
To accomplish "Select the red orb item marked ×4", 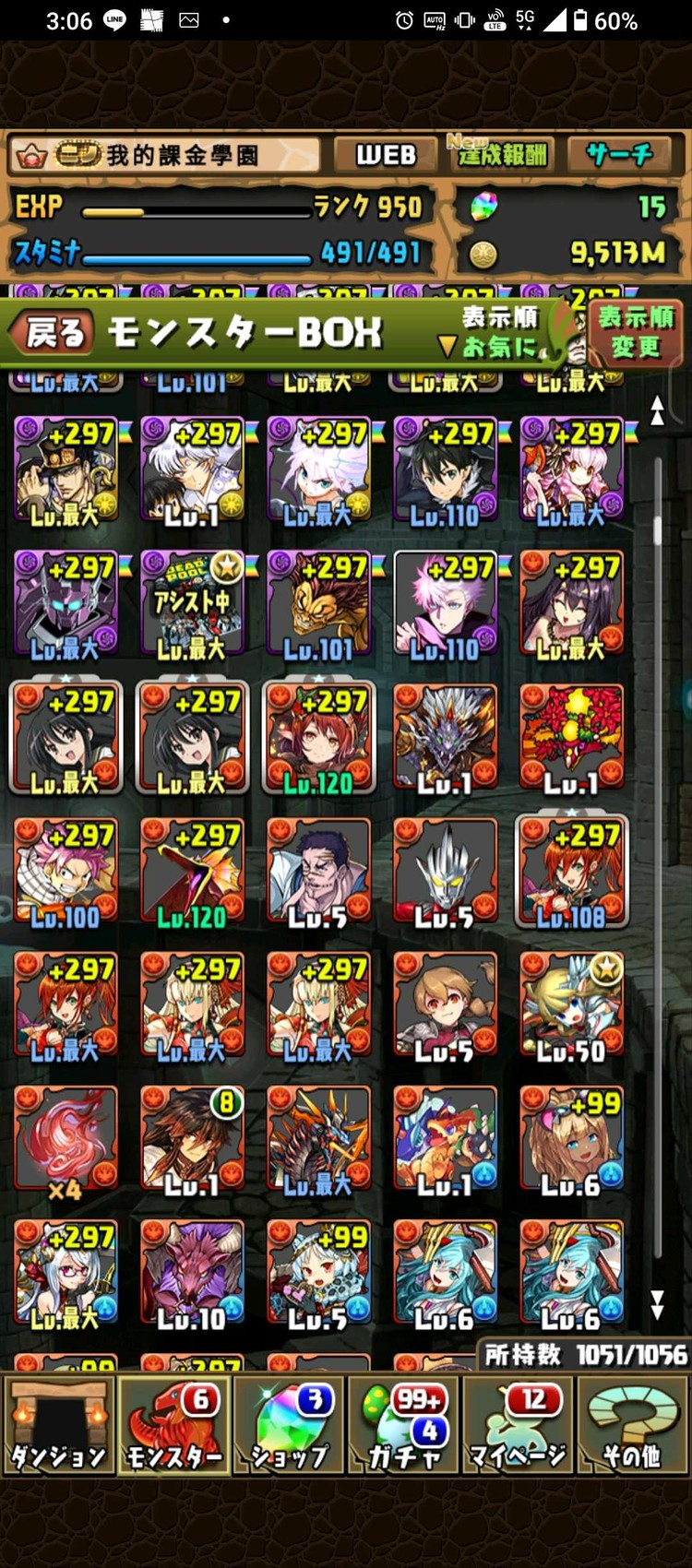I will point(66,1140).
